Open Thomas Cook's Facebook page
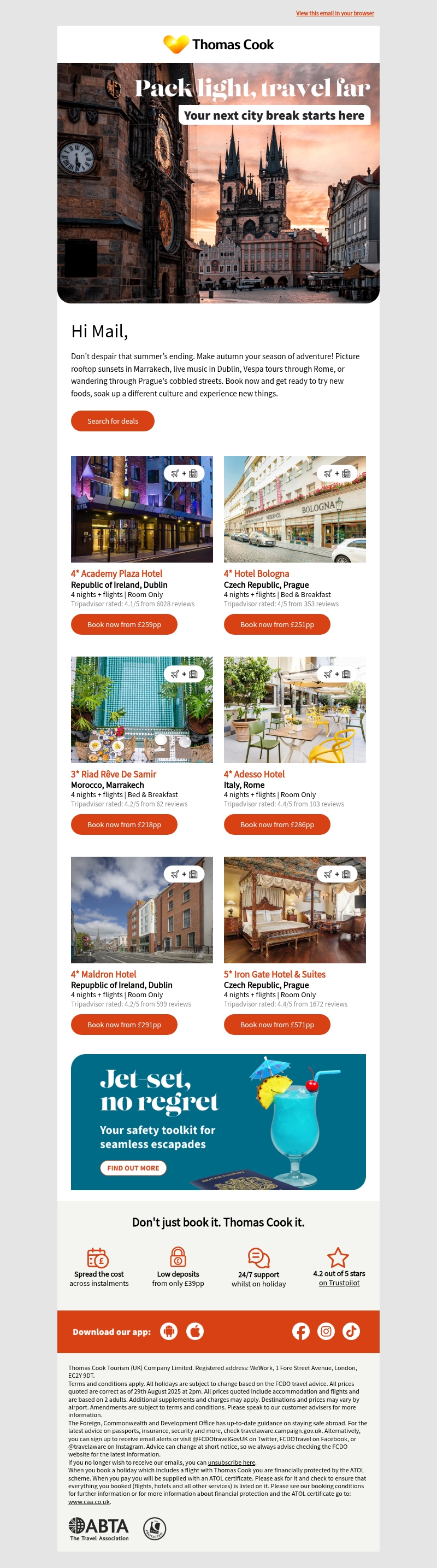 [301, 1331]
